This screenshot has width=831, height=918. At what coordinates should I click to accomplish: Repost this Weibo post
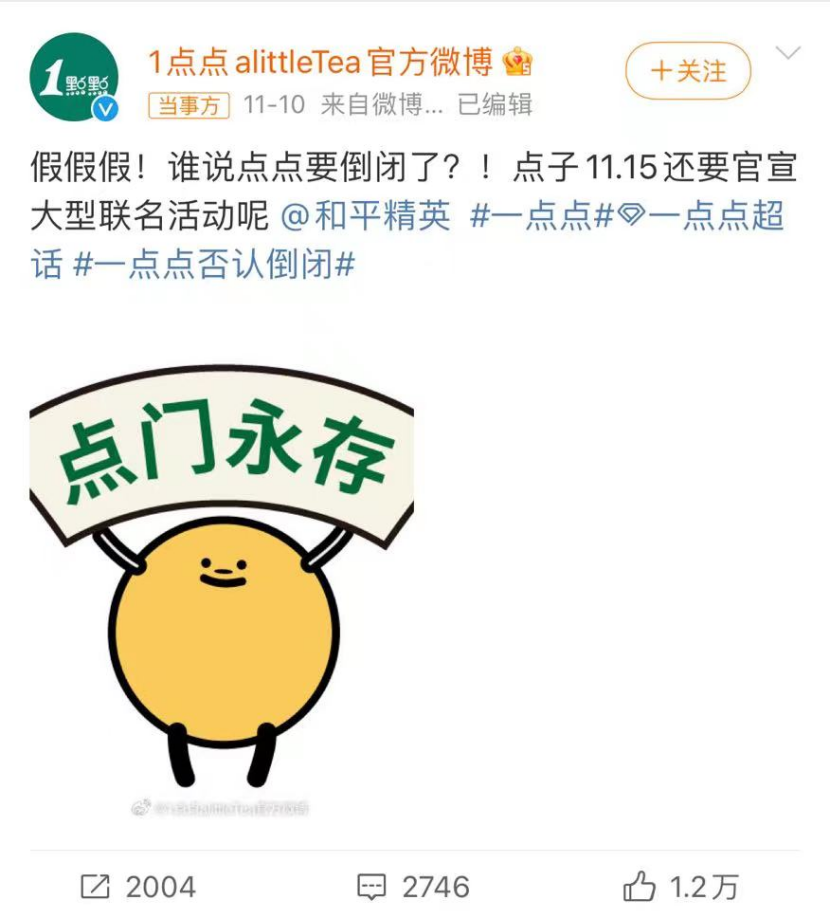[x=138, y=886]
